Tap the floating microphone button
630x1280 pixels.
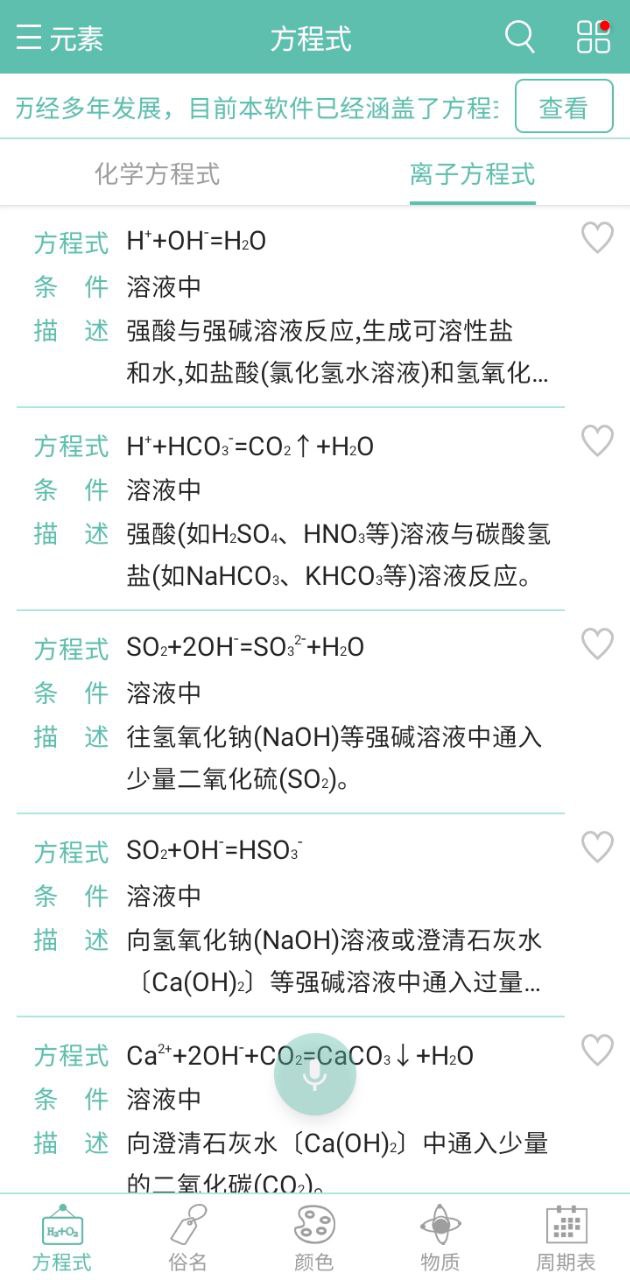click(315, 1074)
